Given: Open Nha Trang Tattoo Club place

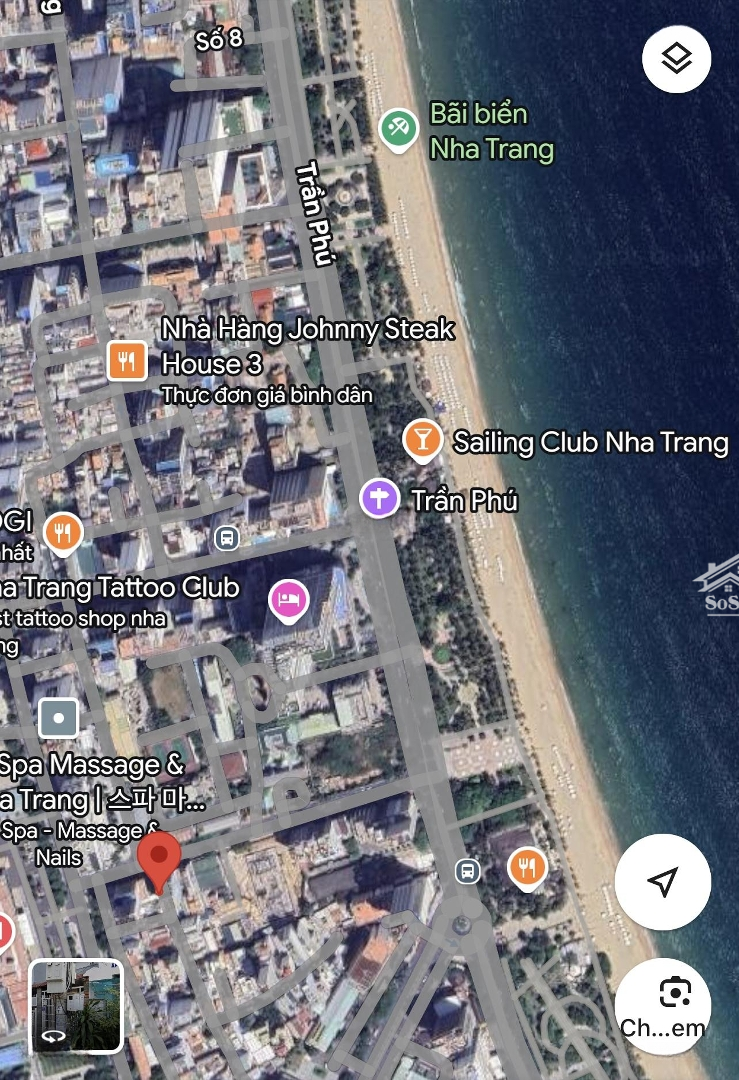Looking at the screenshot, I should 120,588.
